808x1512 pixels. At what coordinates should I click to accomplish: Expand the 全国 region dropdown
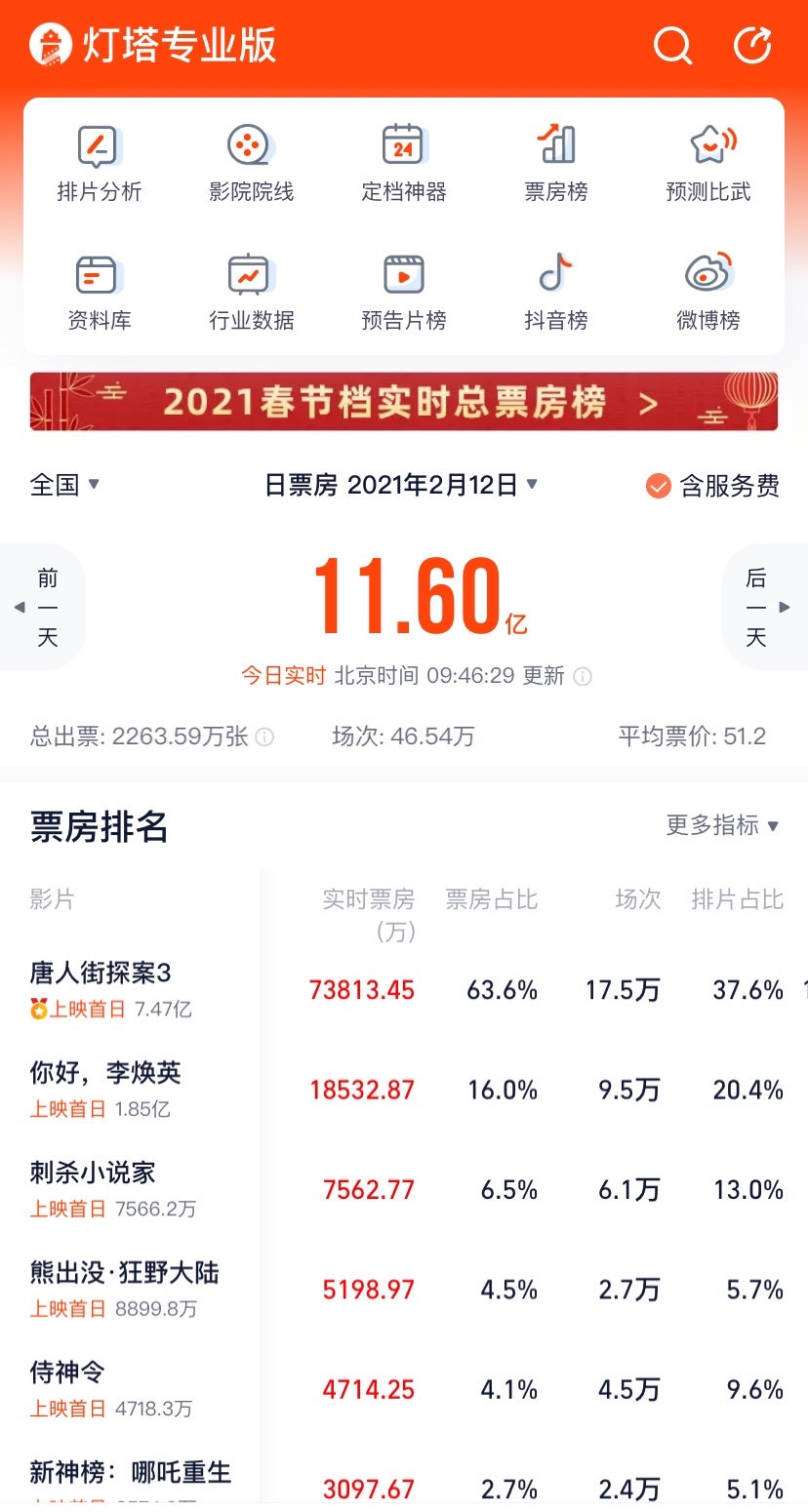[x=64, y=485]
